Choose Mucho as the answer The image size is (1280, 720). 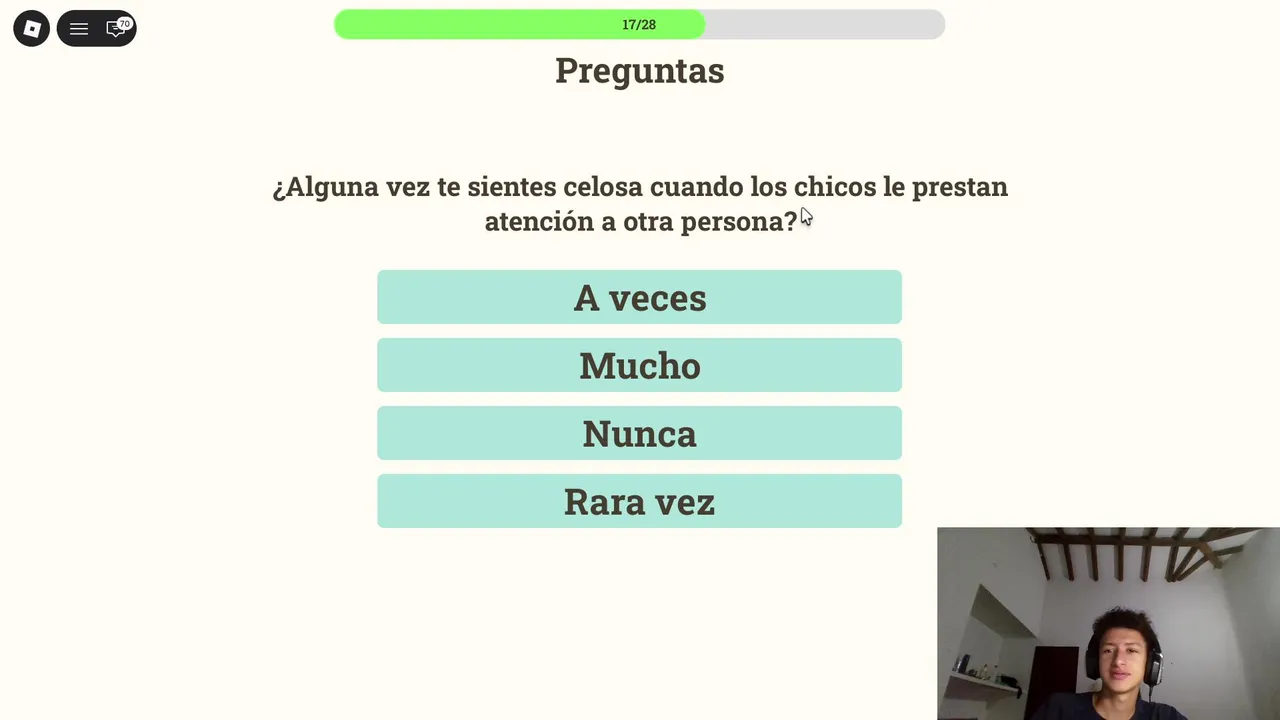[x=639, y=365]
